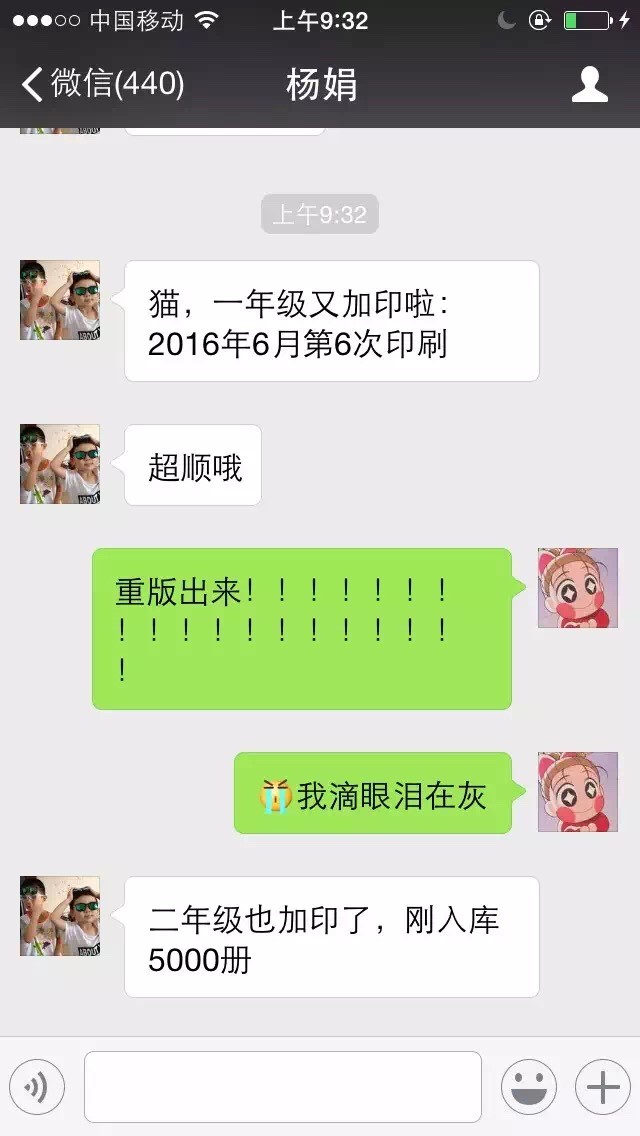Open the emoji sticker panel
Screen dimensions: 640x1136
coord(529,1087)
